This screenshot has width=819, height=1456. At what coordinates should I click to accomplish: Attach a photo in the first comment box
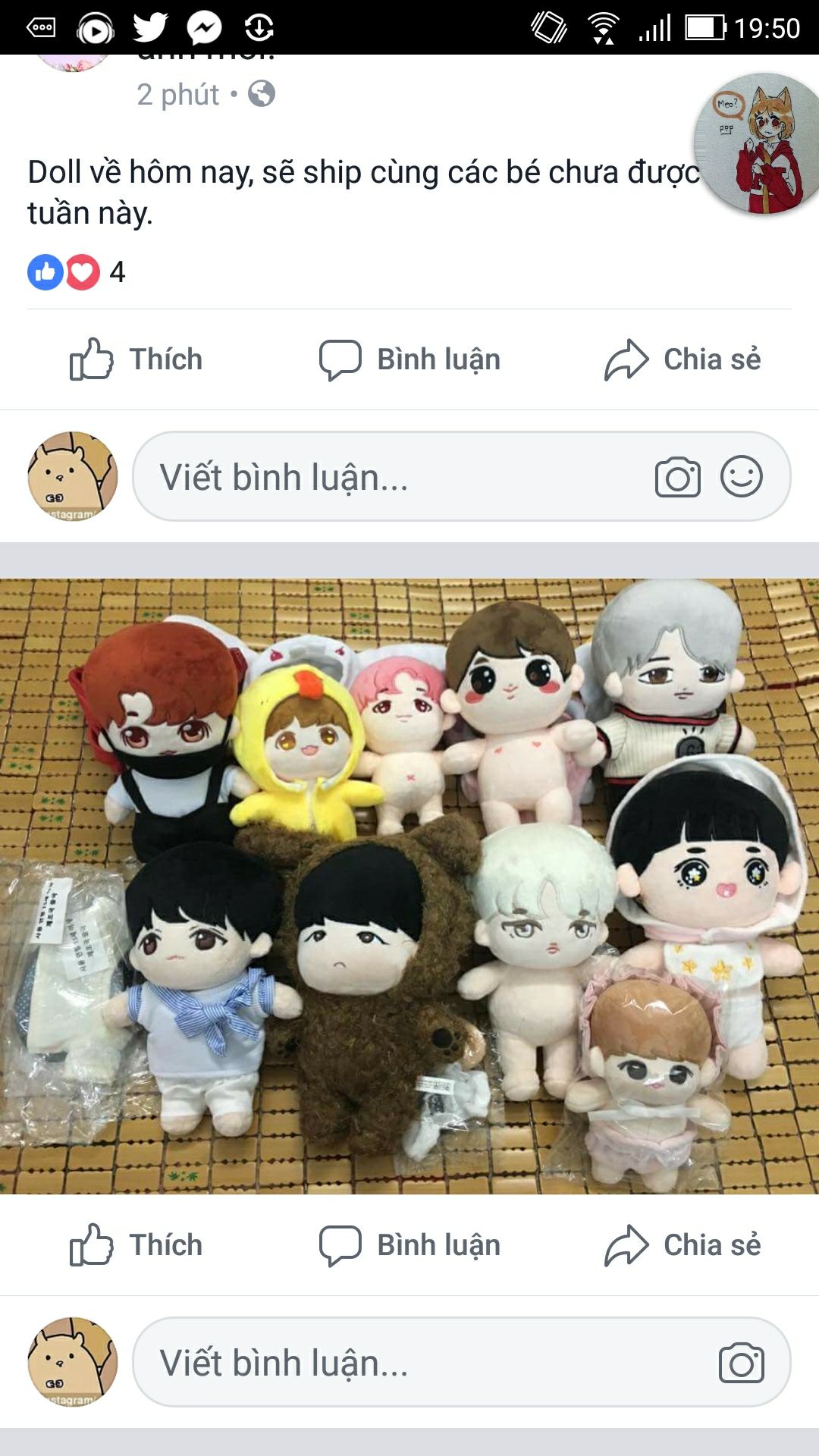[x=677, y=477]
